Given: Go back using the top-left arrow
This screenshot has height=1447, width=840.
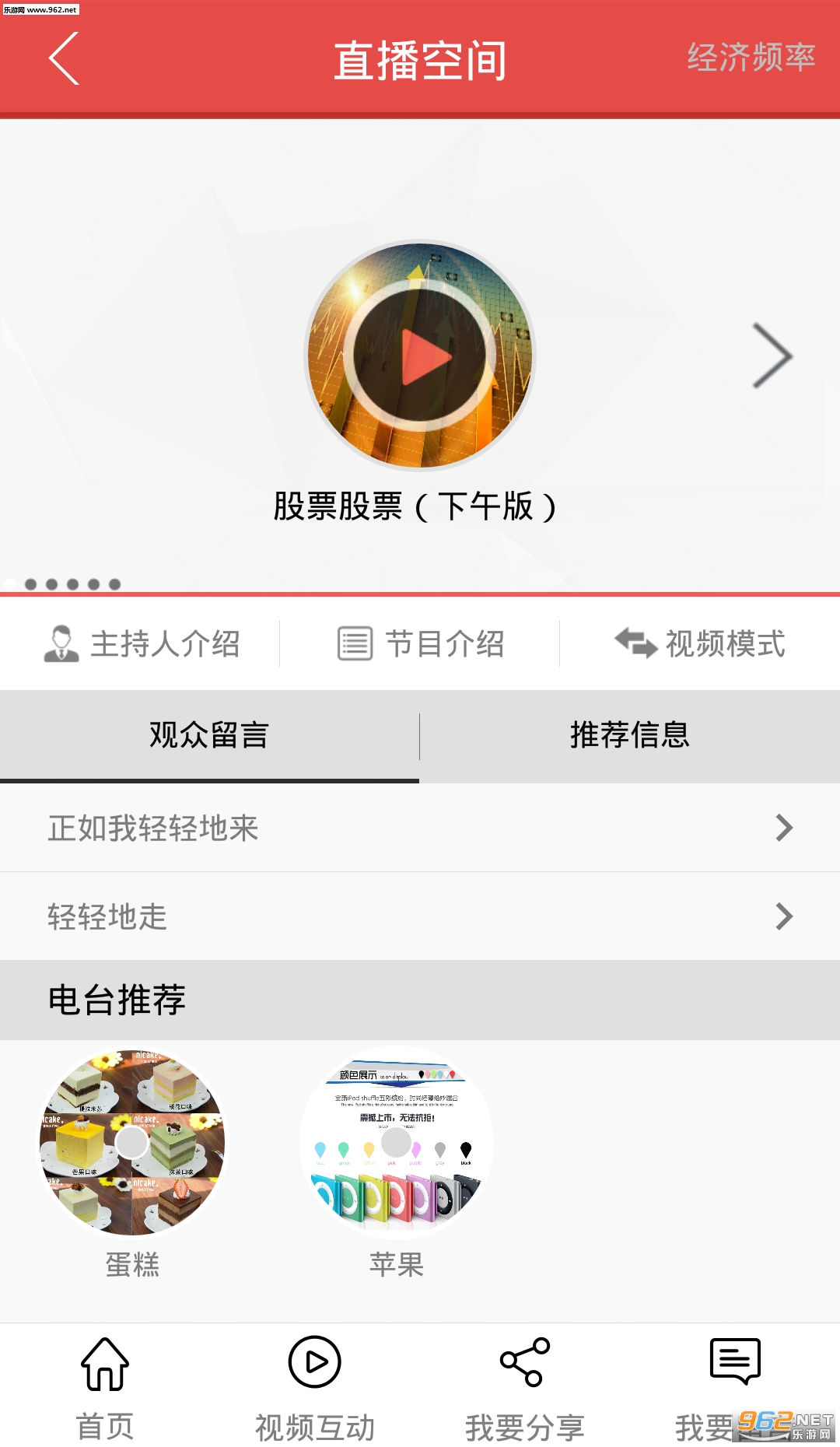Looking at the screenshot, I should (x=64, y=59).
